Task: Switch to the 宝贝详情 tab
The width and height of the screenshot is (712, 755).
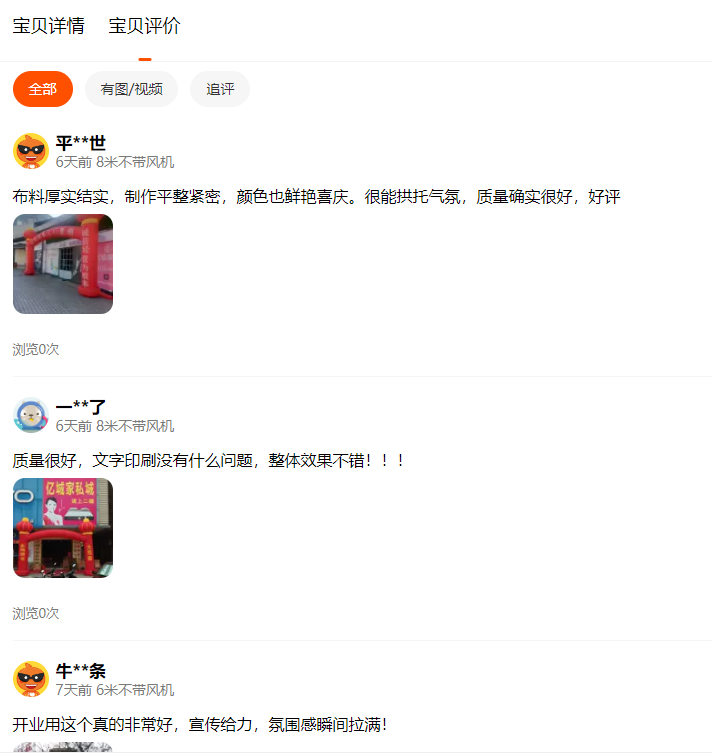Action: [x=48, y=27]
